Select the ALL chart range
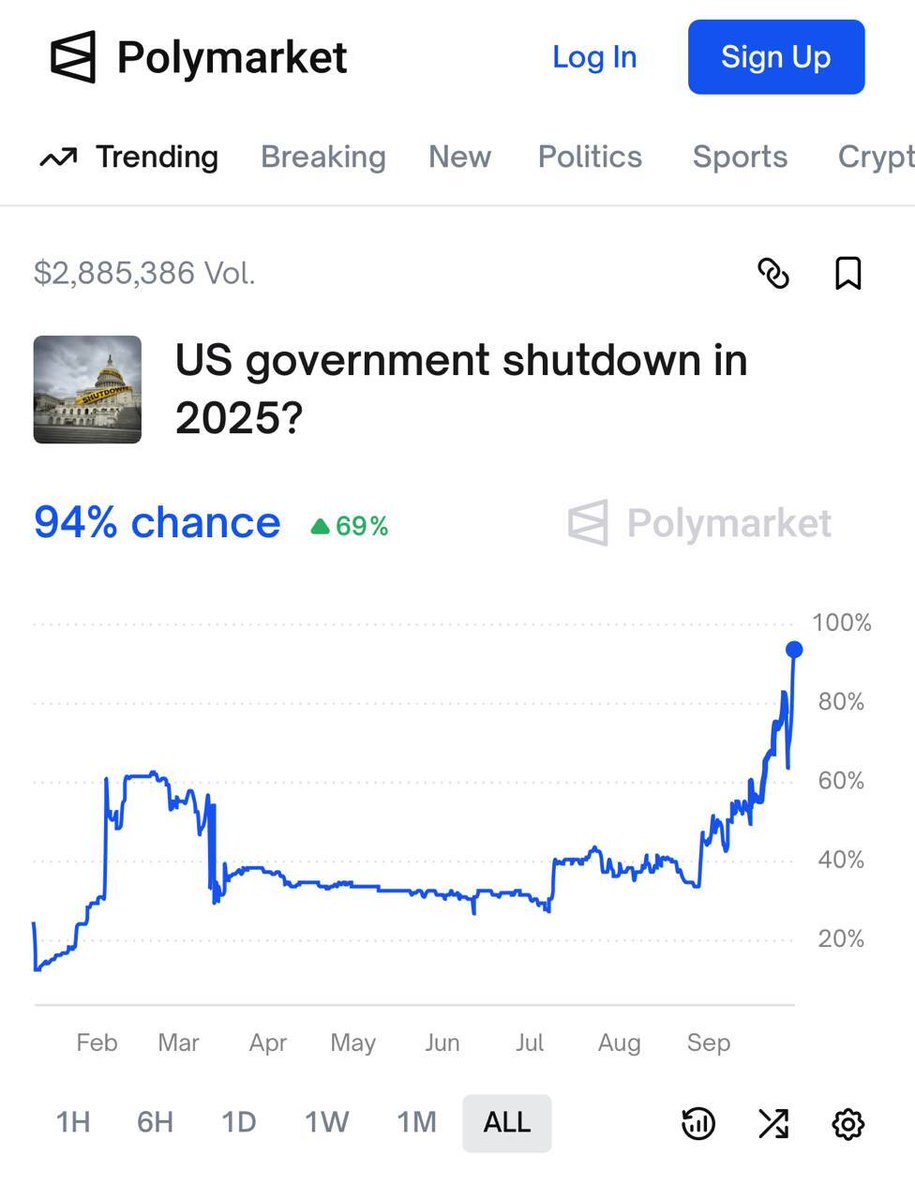Image resolution: width=915 pixels, height=1200 pixels. coord(506,1123)
